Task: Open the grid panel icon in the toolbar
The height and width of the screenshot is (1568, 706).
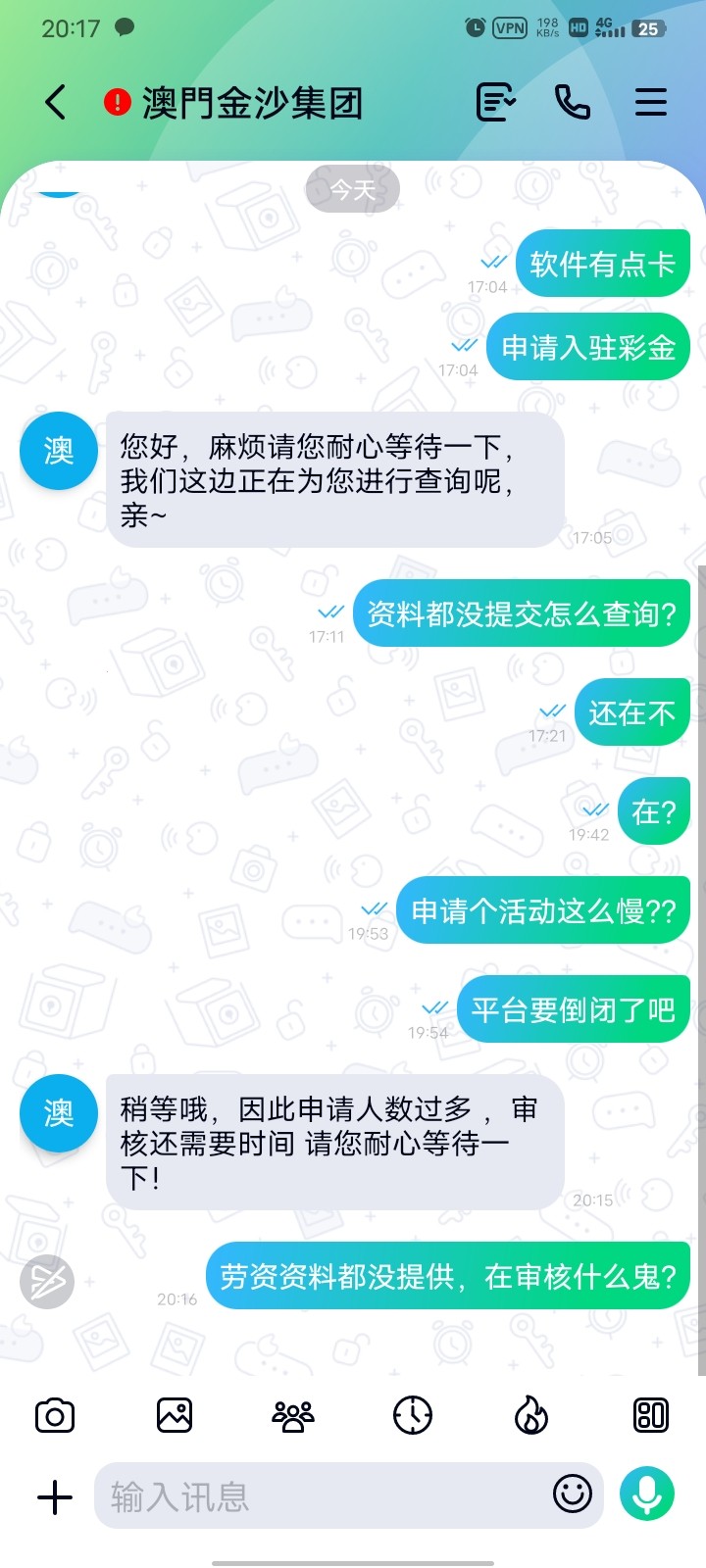Action: click(x=651, y=1415)
